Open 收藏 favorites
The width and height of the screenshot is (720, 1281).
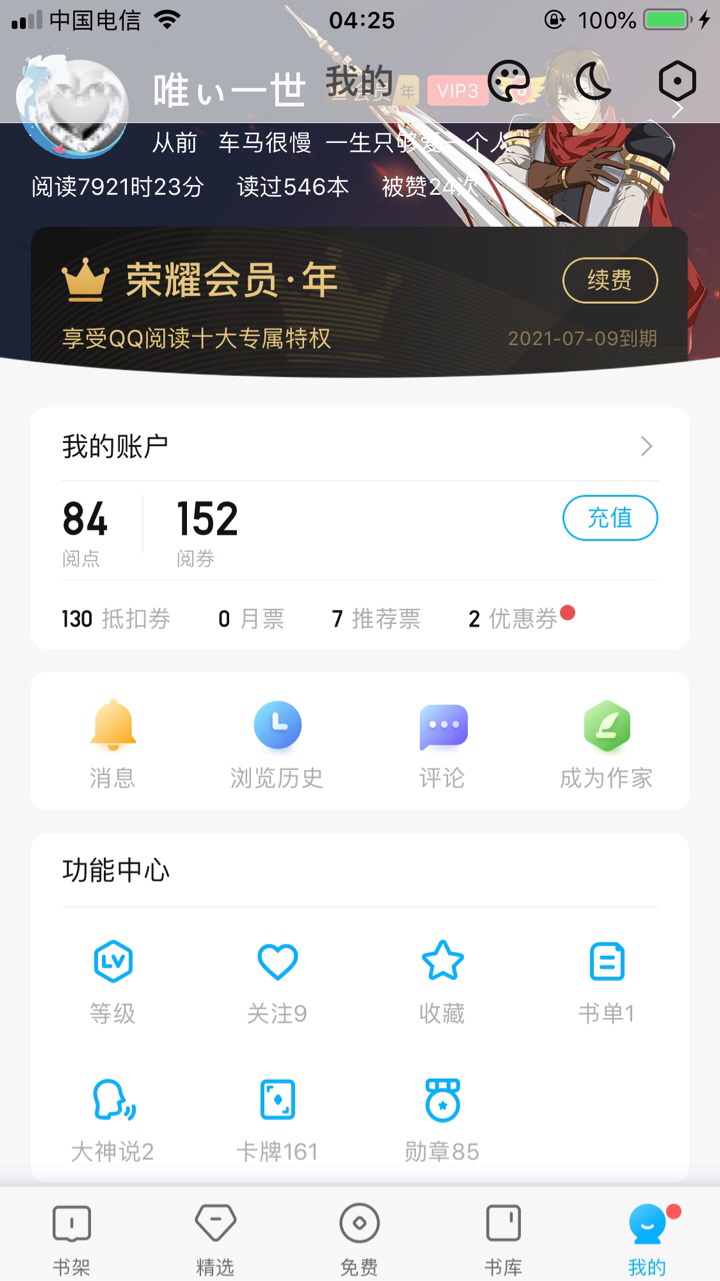point(442,980)
